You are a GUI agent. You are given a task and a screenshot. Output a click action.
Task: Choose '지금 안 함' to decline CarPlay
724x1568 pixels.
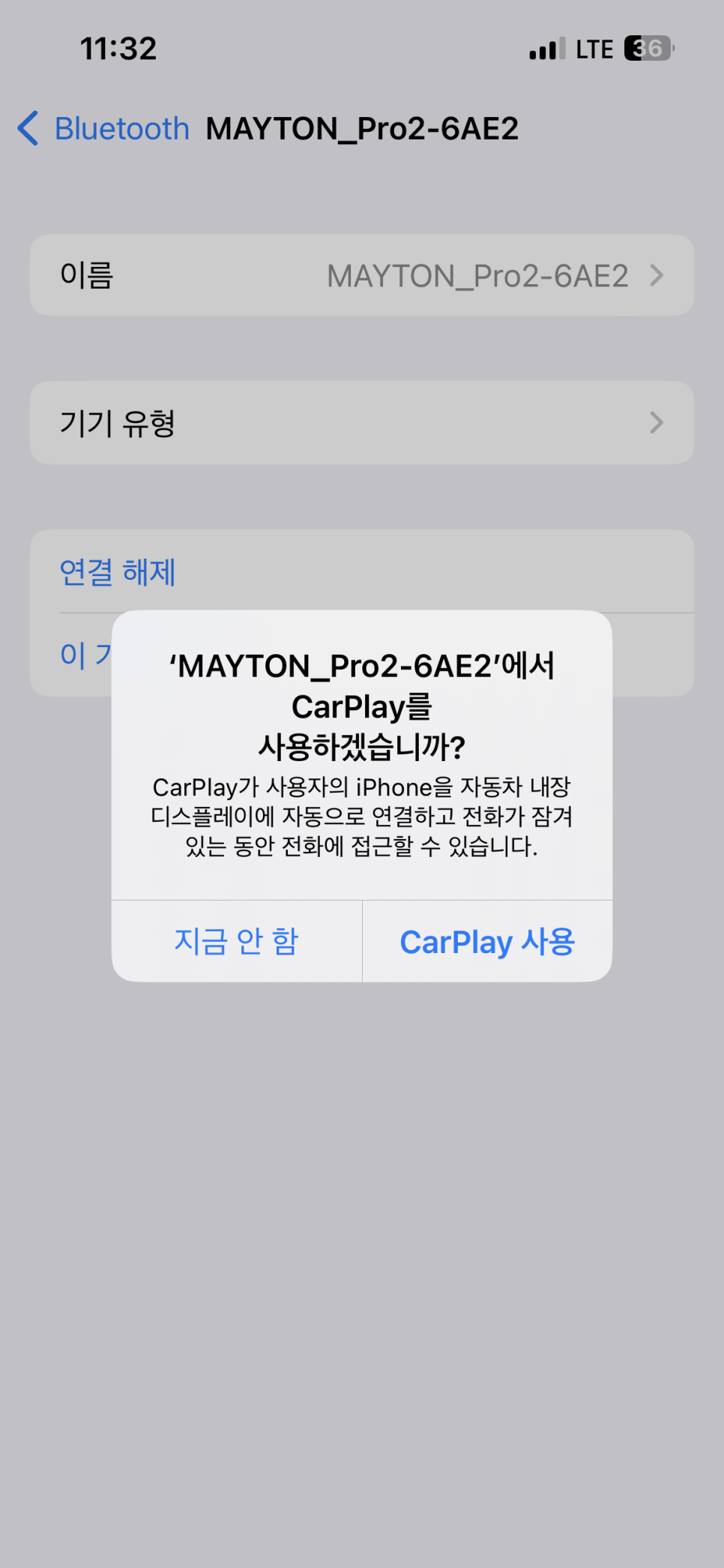pos(237,942)
